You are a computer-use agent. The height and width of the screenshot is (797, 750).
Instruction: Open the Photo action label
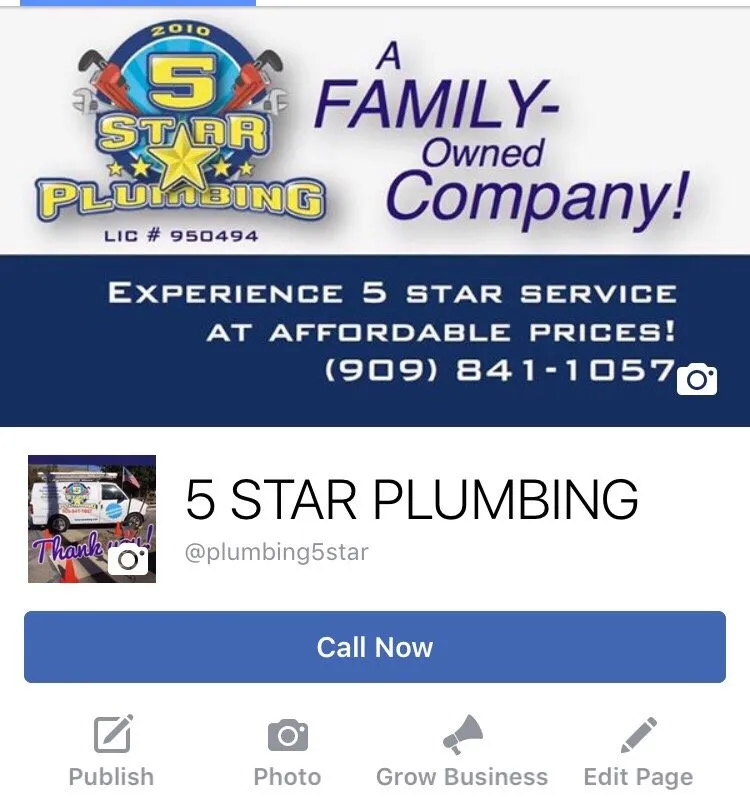[289, 776]
